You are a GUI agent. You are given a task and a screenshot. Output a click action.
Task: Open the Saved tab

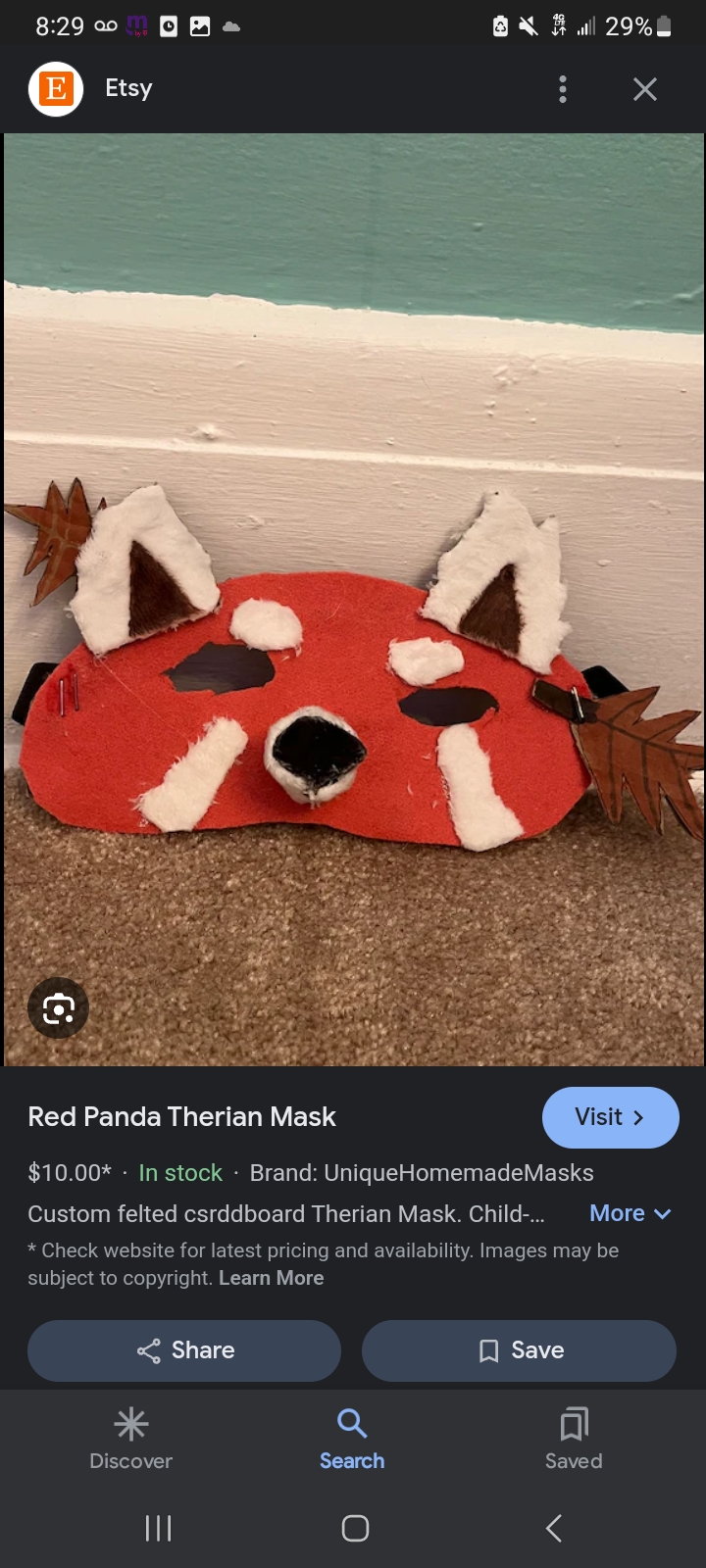tap(574, 1439)
